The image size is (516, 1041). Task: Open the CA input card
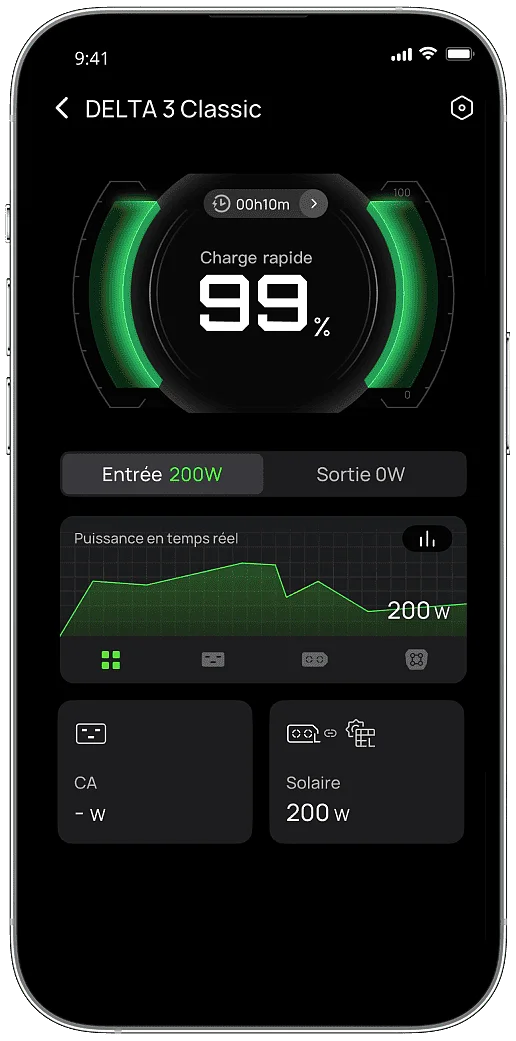click(155, 772)
